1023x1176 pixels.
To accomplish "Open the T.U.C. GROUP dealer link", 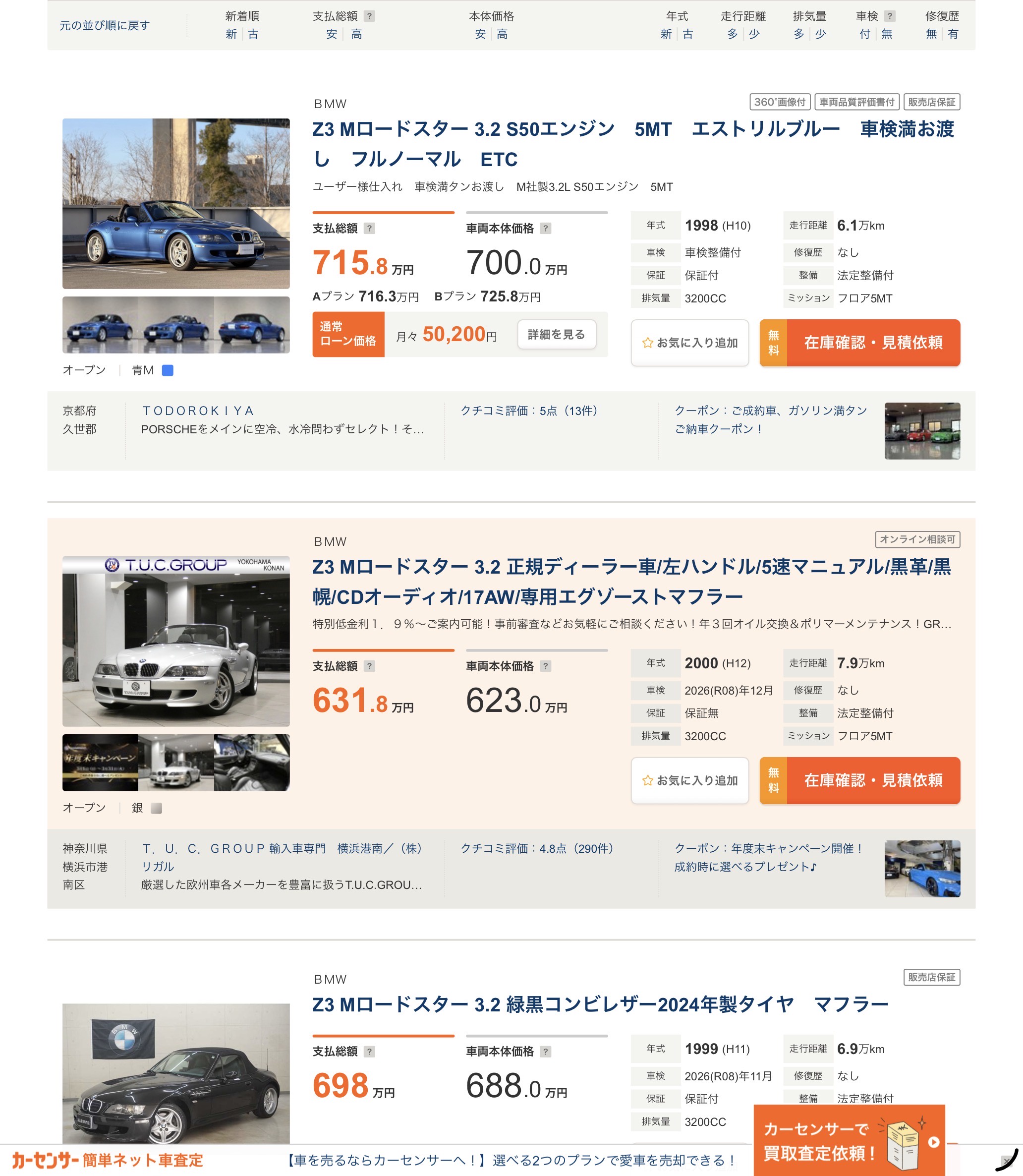I will point(282,849).
